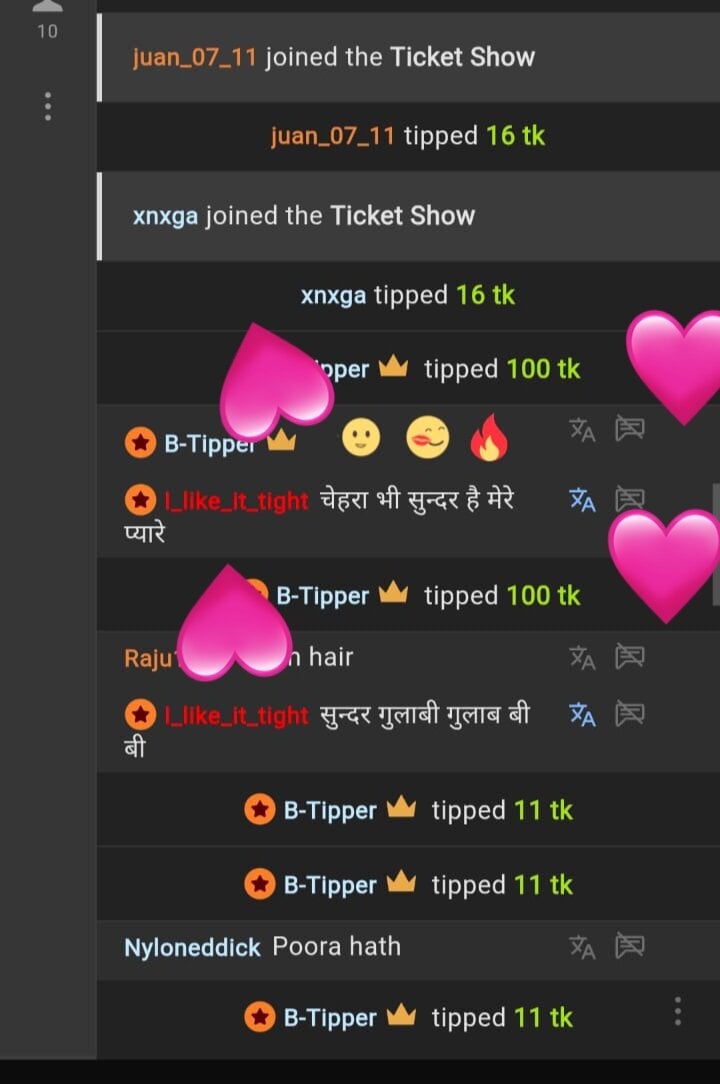
Task: Open message options icon on Raju's message
Action: [x=630, y=657]
